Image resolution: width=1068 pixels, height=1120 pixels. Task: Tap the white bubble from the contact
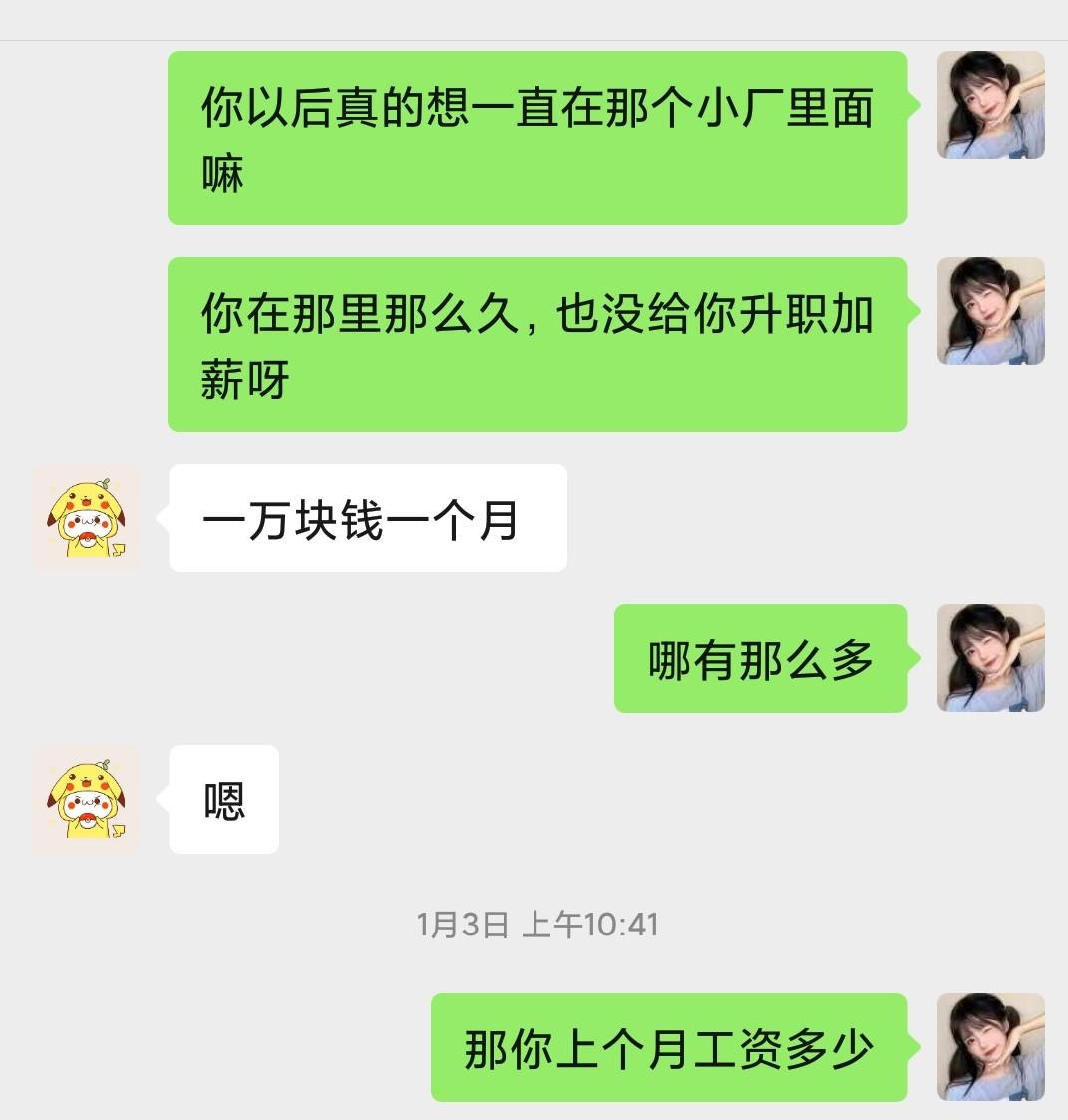367,517
